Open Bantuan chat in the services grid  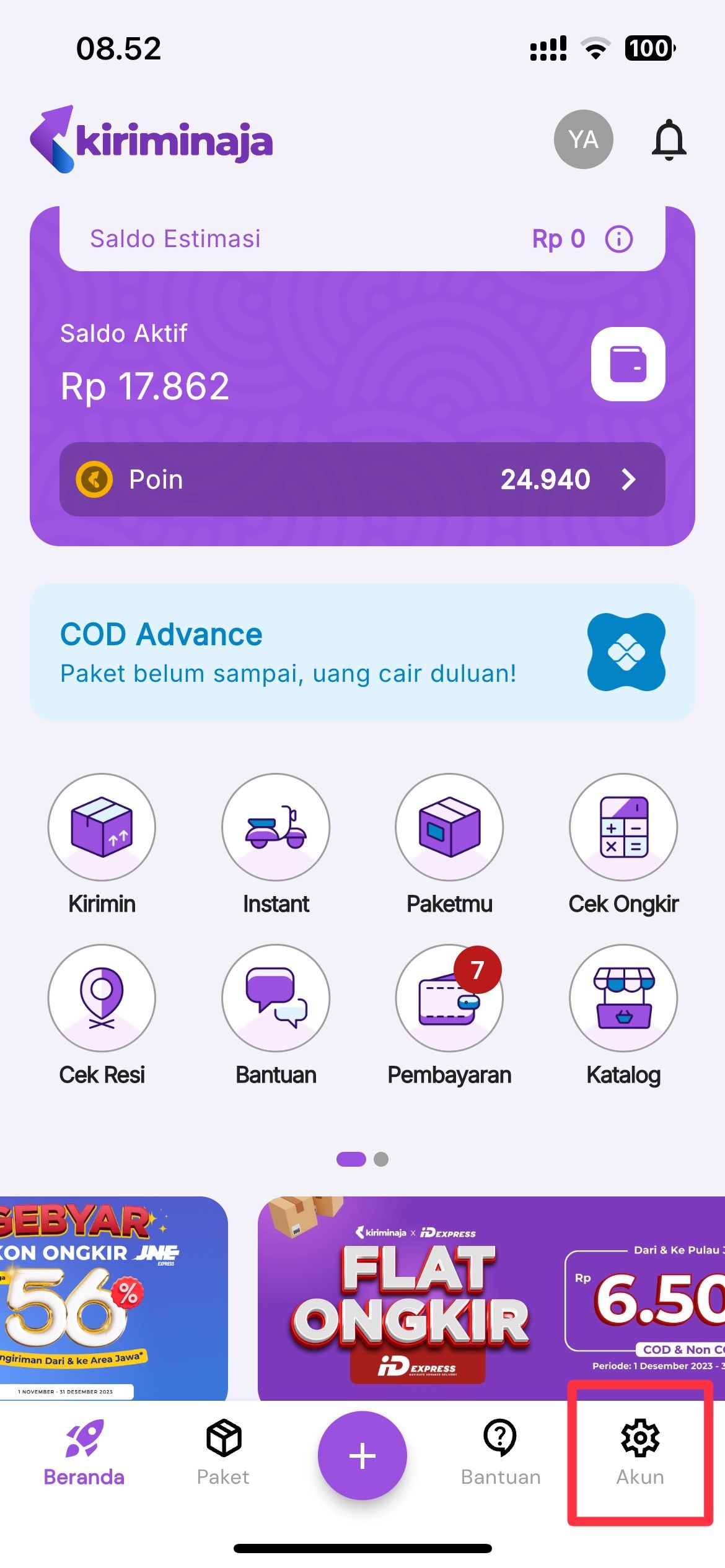276,998
